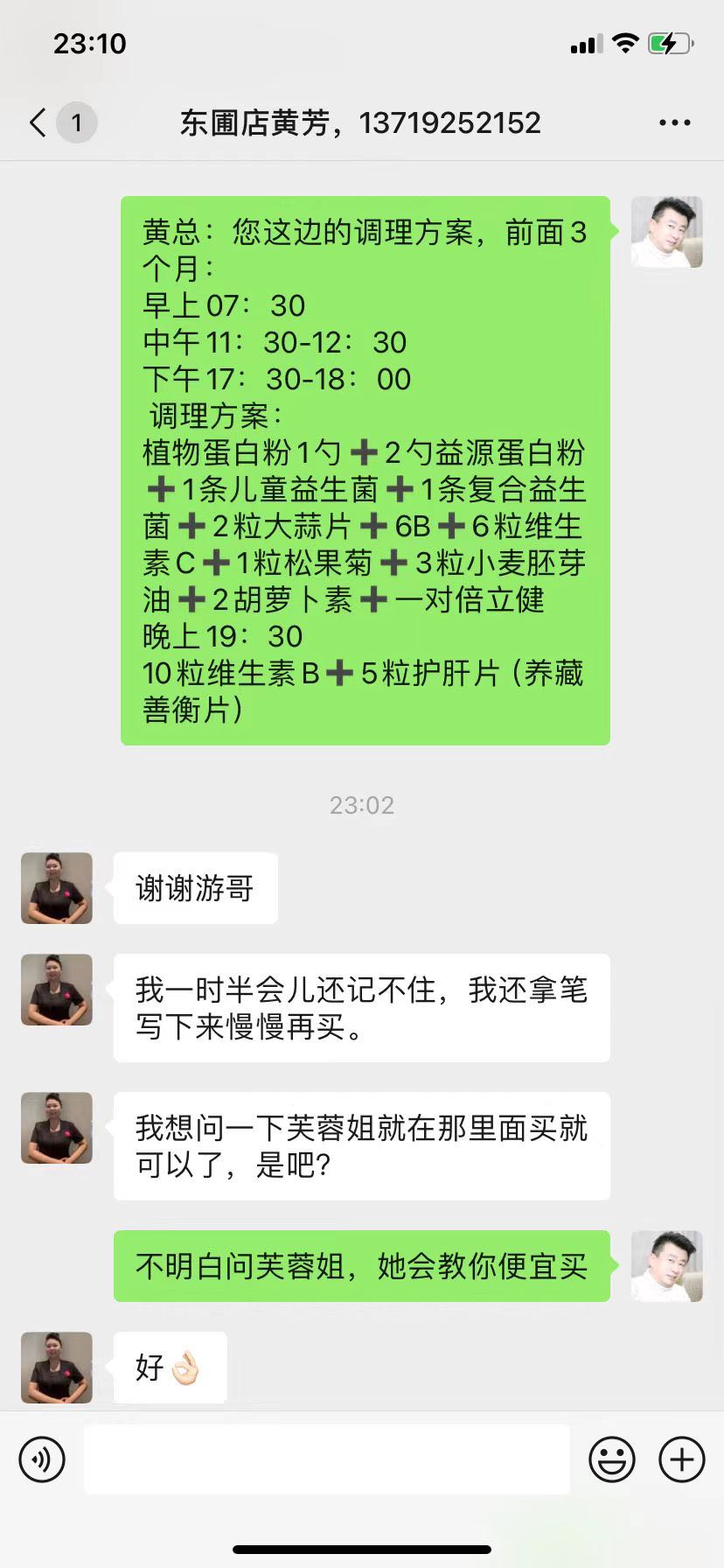Open the emoji sticker panel
This screenshot has height=1568, width=724.
[x=611, y=1459]
